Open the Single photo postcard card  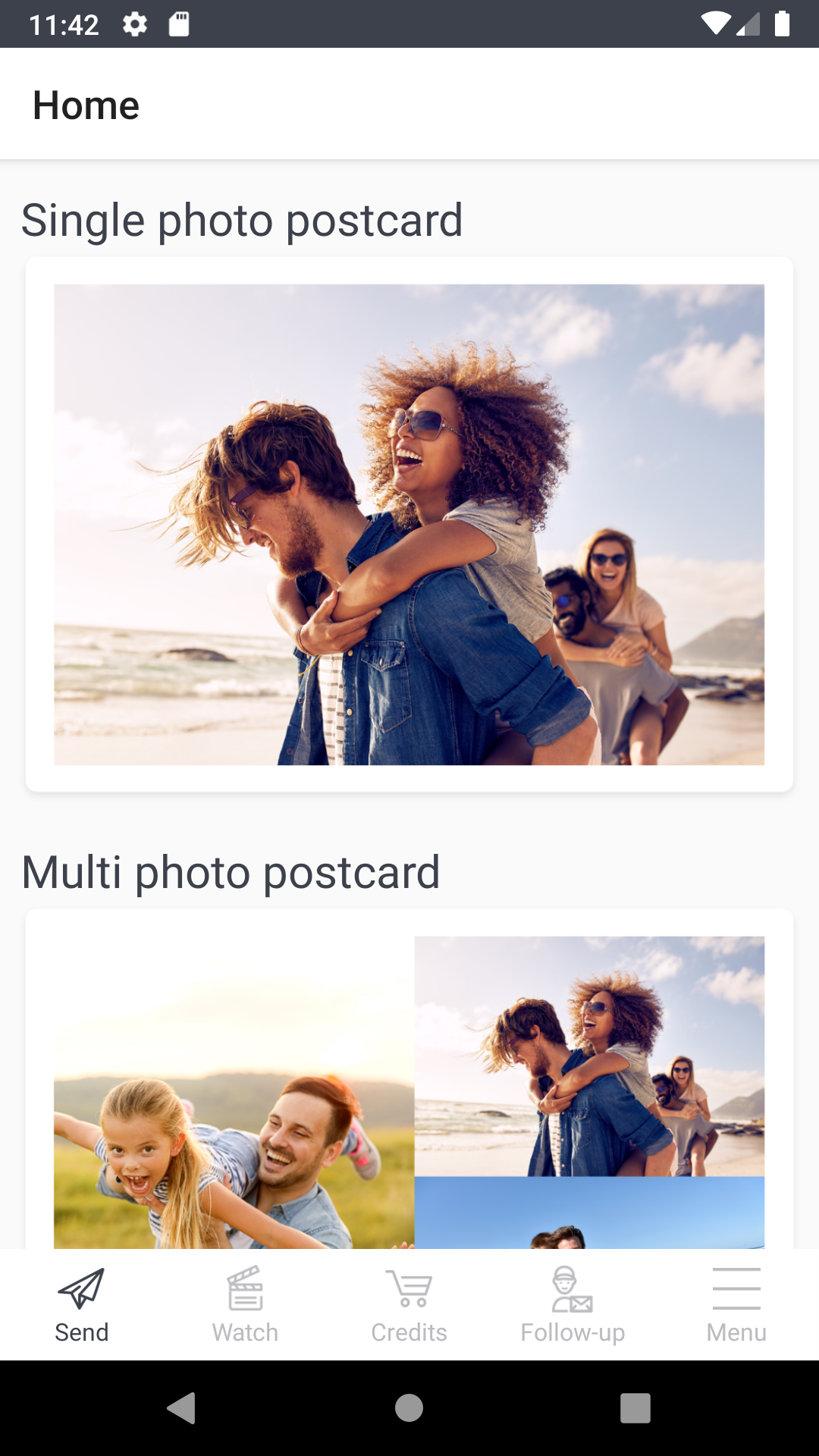(x=409, y=524)
